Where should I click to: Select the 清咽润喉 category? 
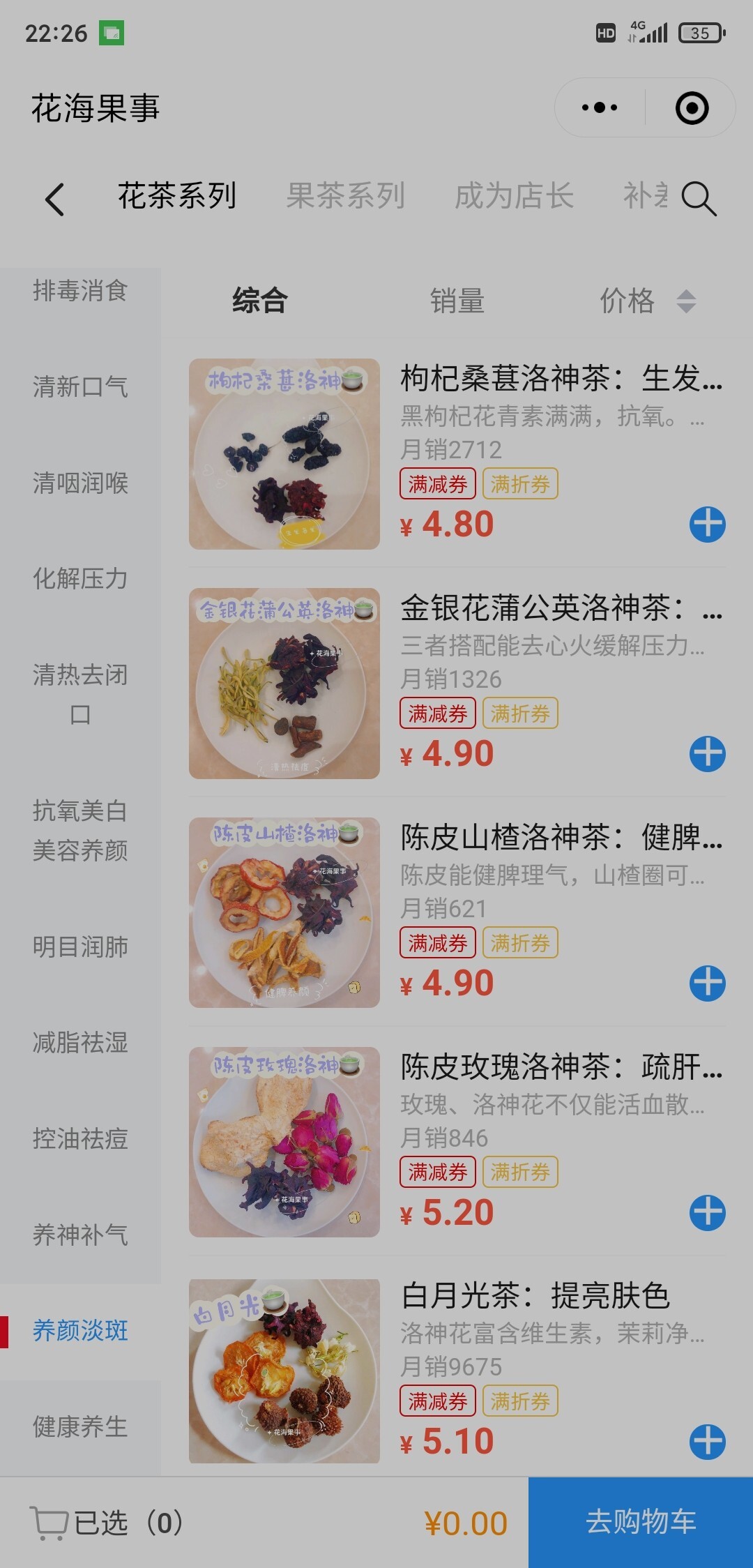click(80, 483)
